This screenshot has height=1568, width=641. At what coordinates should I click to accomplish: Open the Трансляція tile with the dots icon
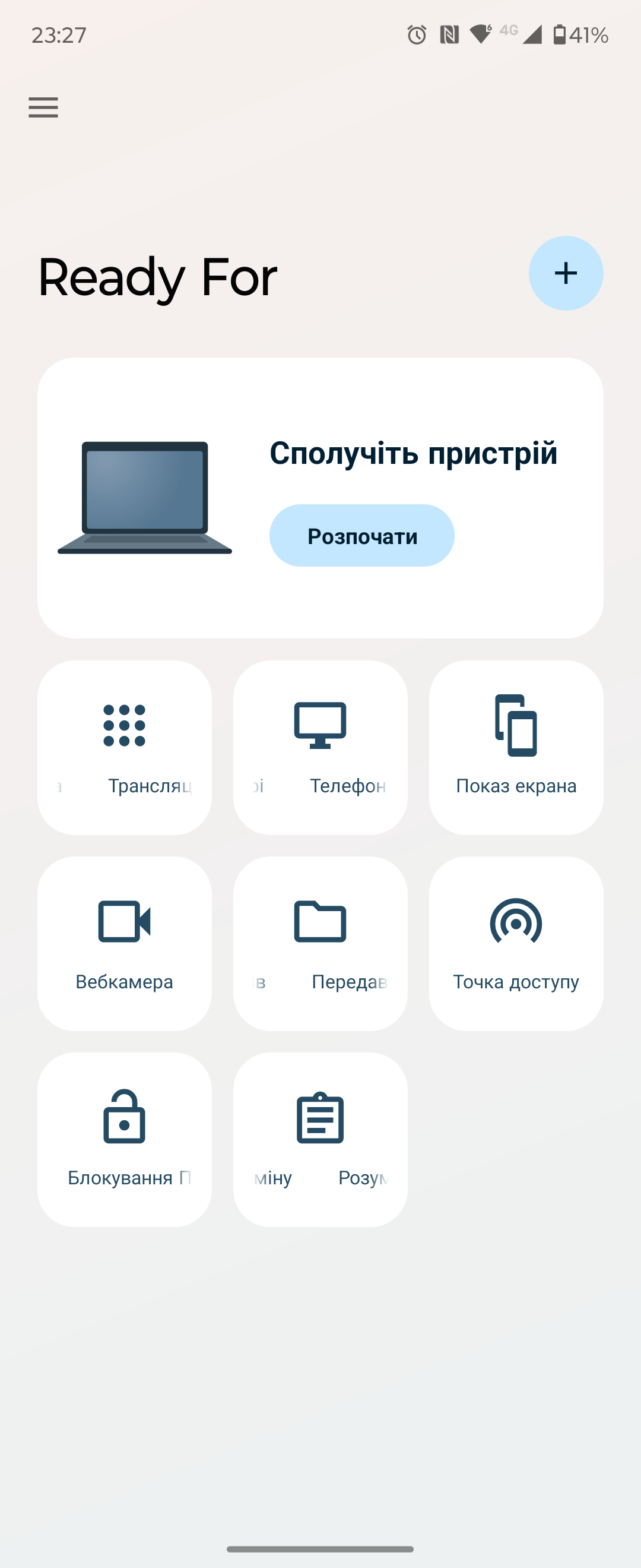pyautogui.click(x=125, y=748)
